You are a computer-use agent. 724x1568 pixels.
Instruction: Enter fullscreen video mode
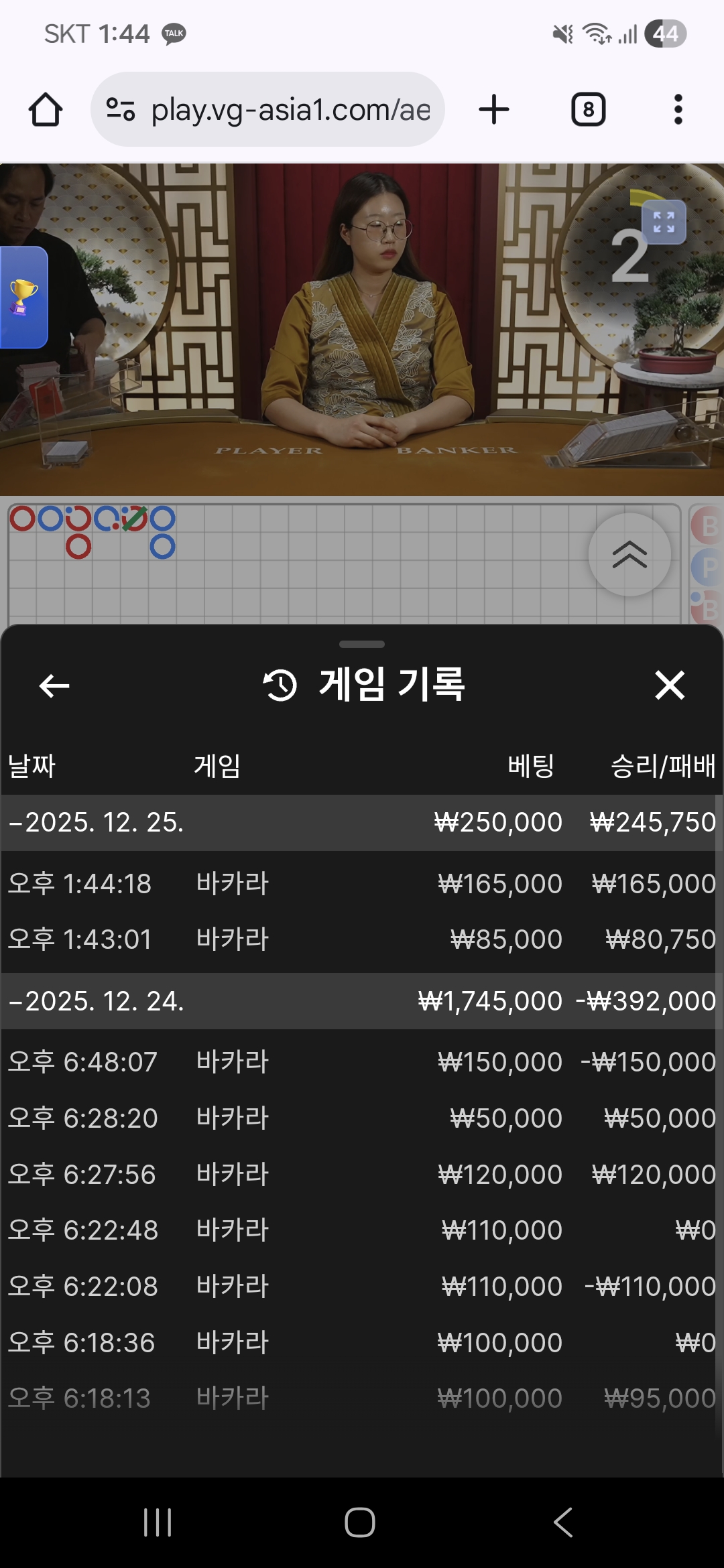click(663, 222)
